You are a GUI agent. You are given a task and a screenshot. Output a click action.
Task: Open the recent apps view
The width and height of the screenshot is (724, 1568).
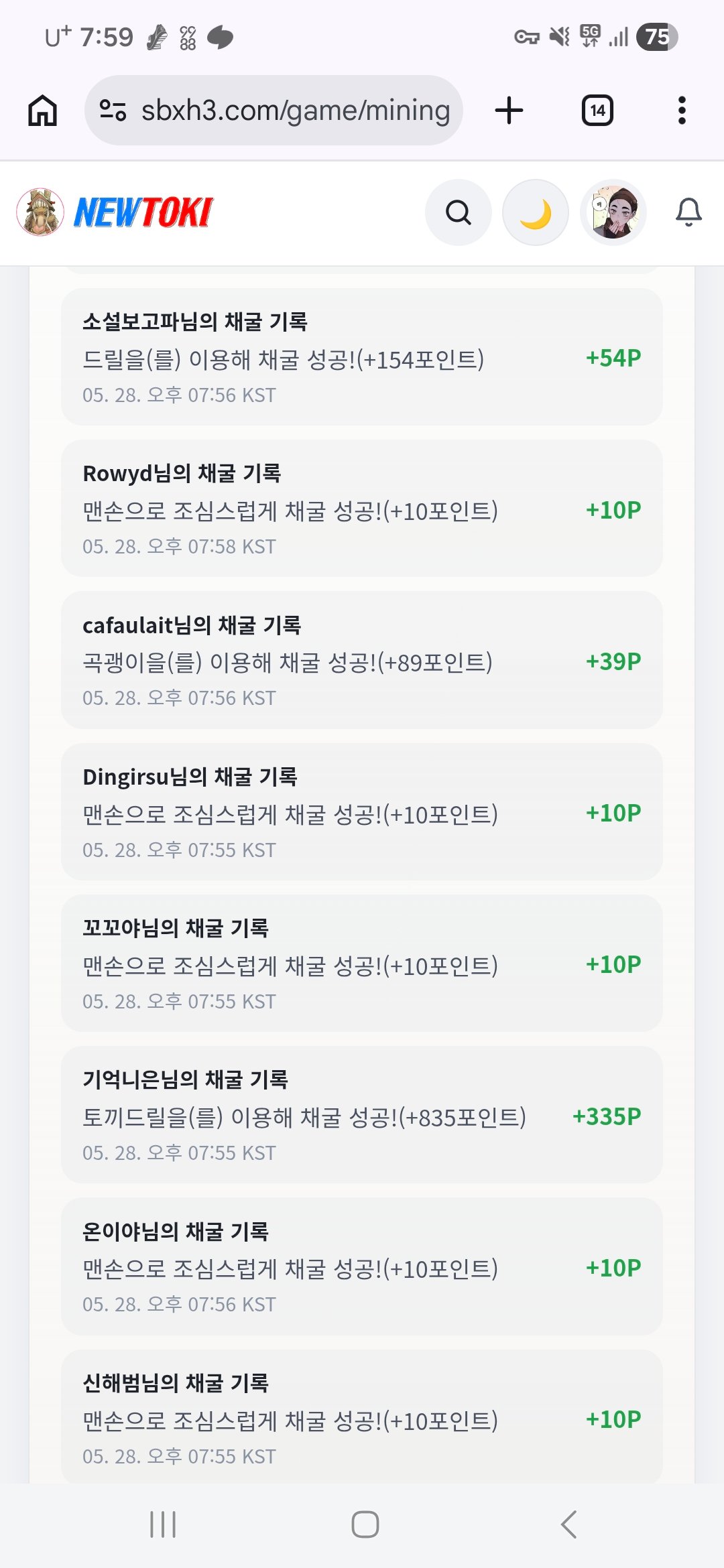pos(163,1524)
